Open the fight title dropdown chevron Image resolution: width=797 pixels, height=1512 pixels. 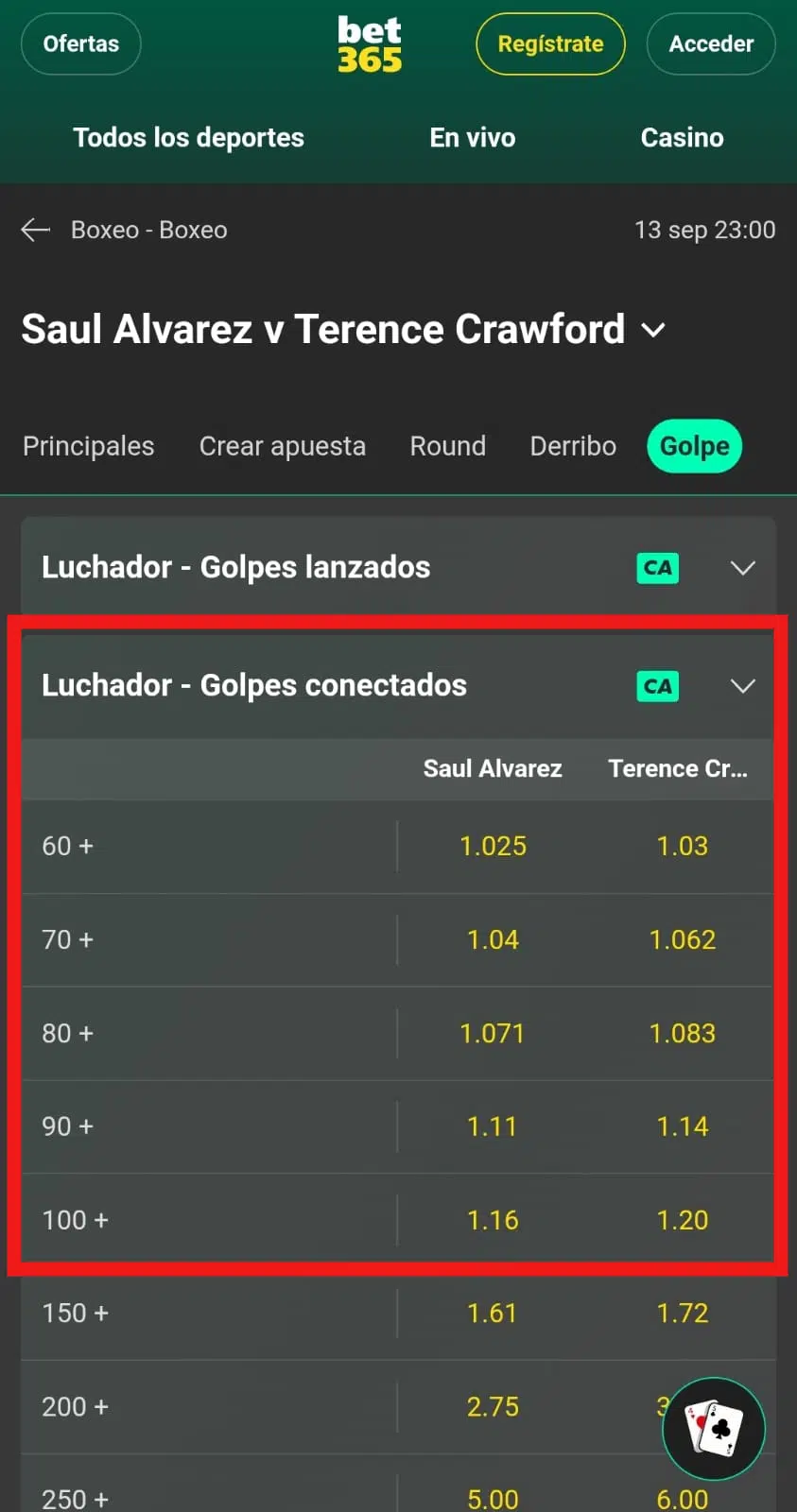point(653,332)
